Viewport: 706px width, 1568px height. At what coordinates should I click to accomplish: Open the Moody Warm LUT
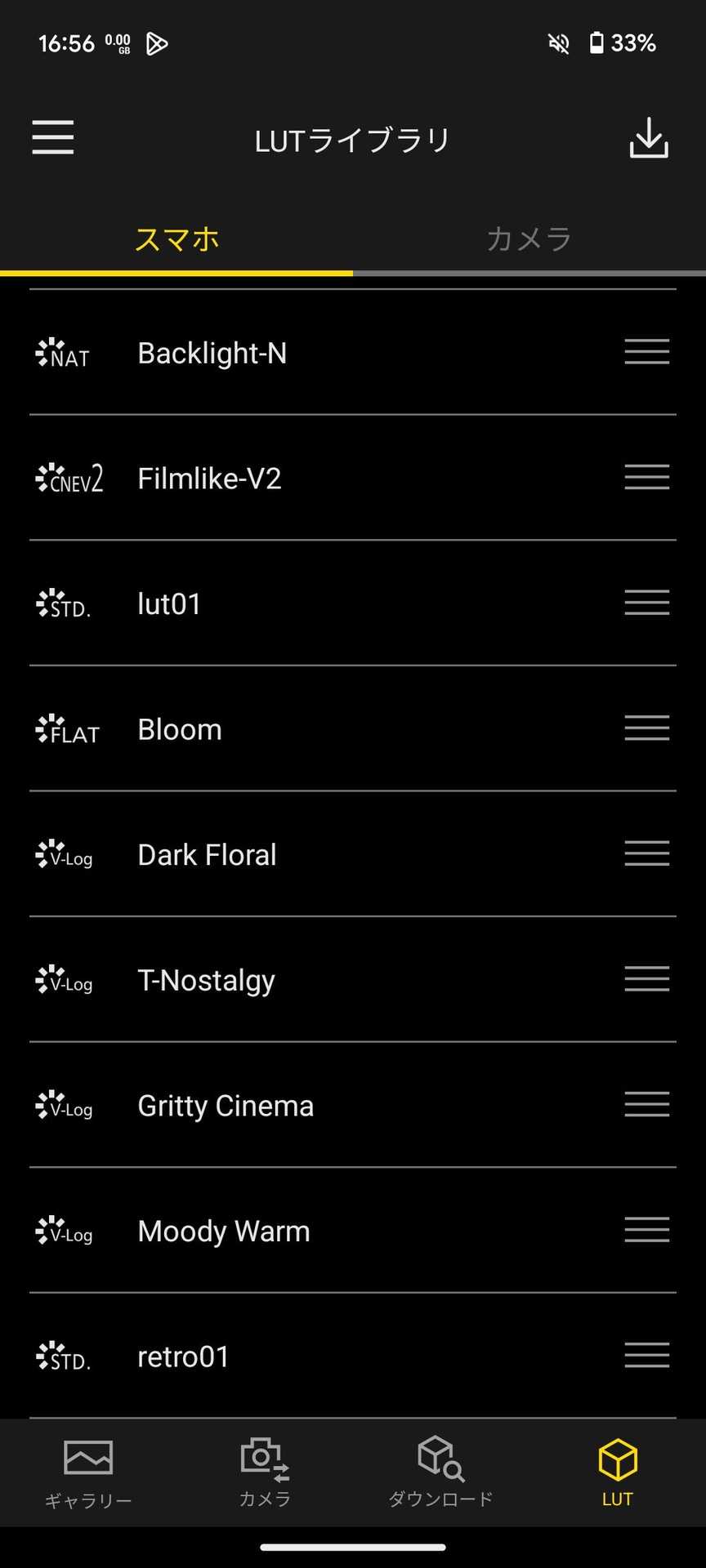click(x=224, y=1232)
